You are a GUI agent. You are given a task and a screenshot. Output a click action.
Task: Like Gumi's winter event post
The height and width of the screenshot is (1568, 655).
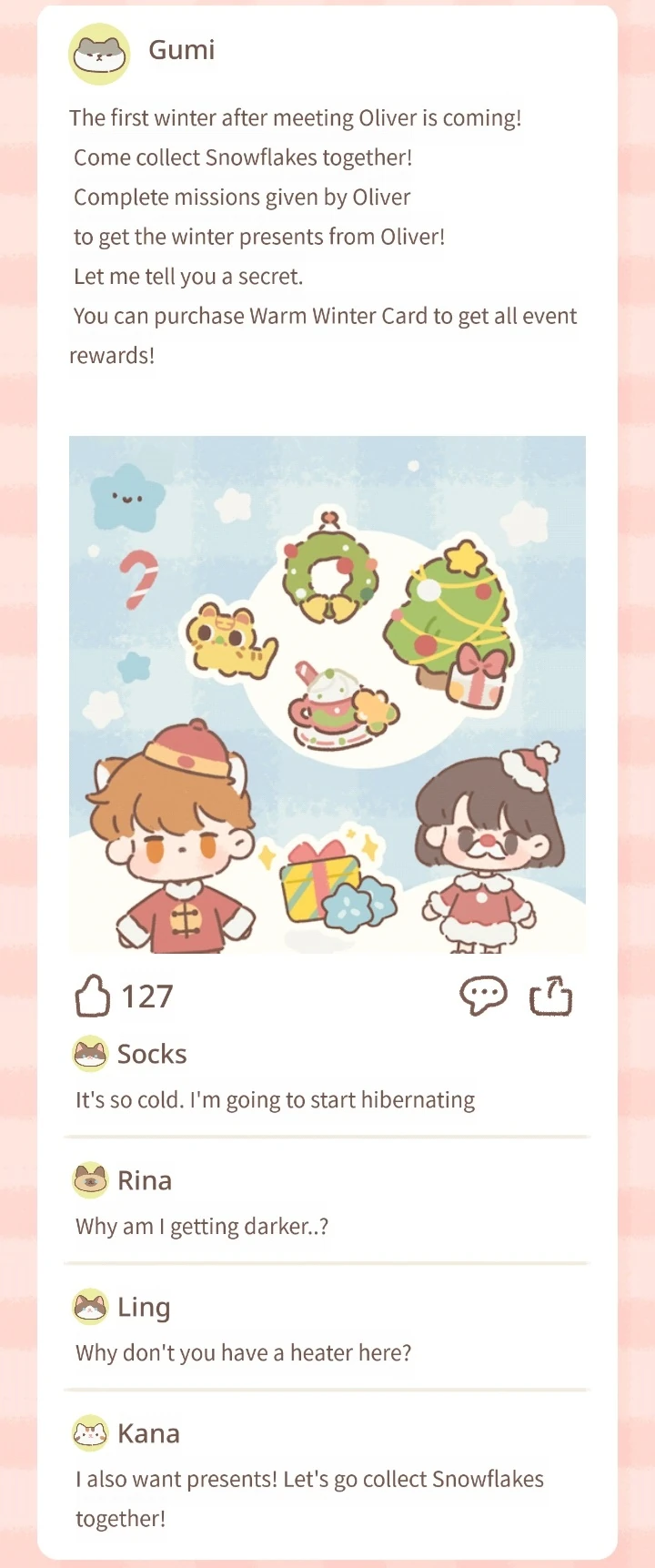pyautogui.click(x=92, y=996)
